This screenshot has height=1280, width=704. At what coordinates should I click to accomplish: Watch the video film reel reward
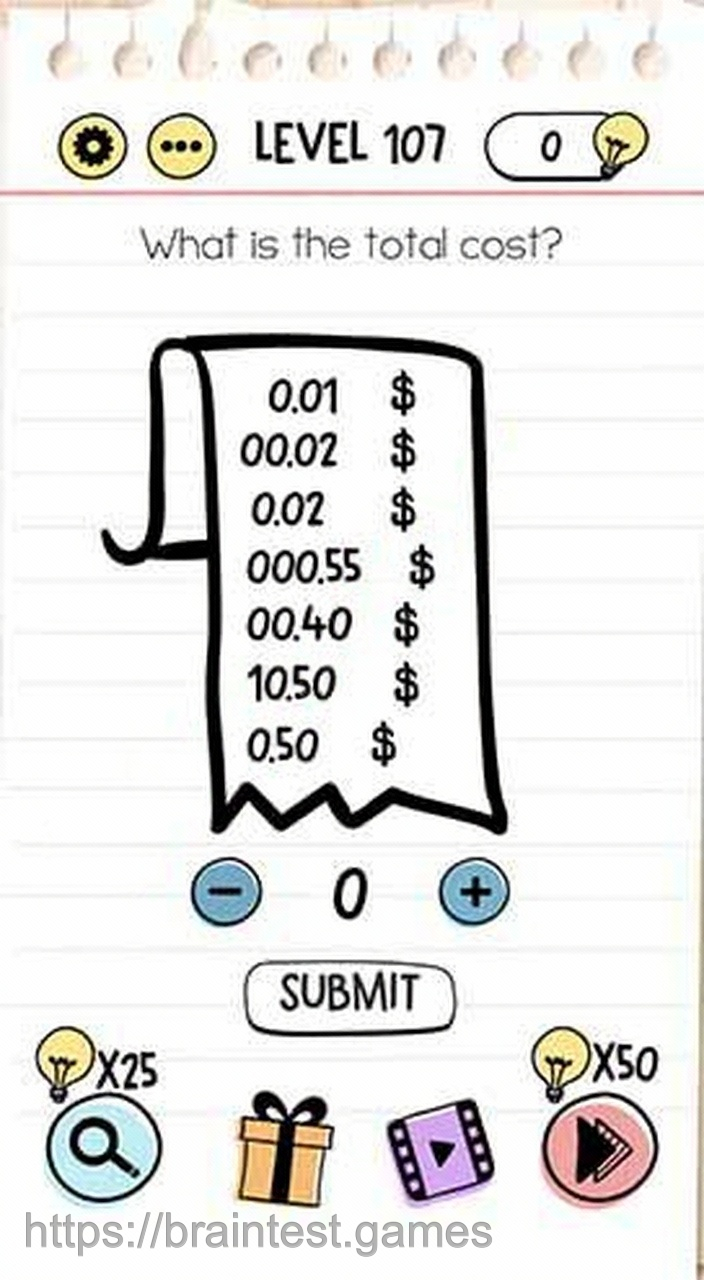[x=440, y=1152]
